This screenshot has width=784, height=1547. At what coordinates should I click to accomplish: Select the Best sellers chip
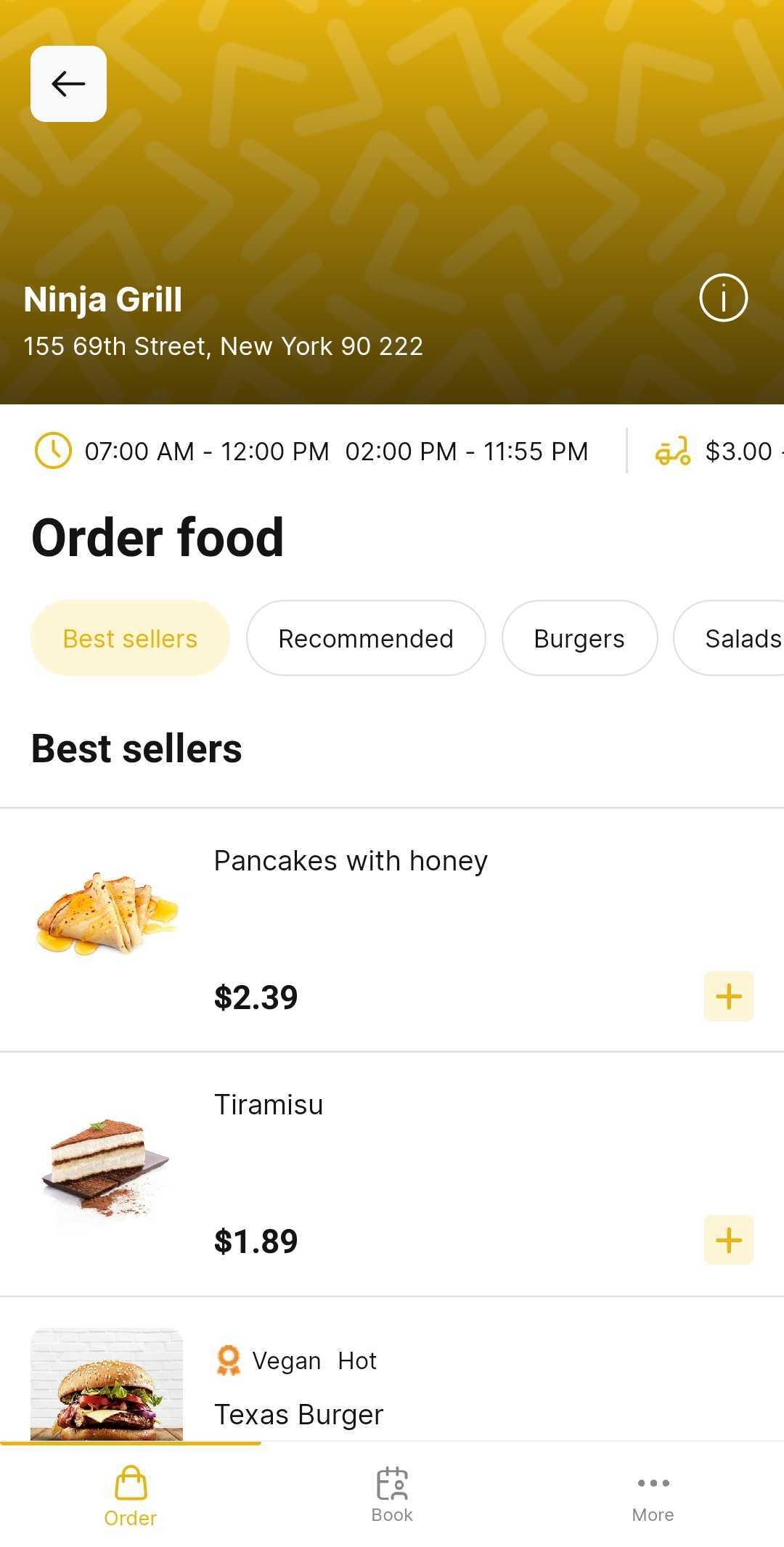(130, 638)
